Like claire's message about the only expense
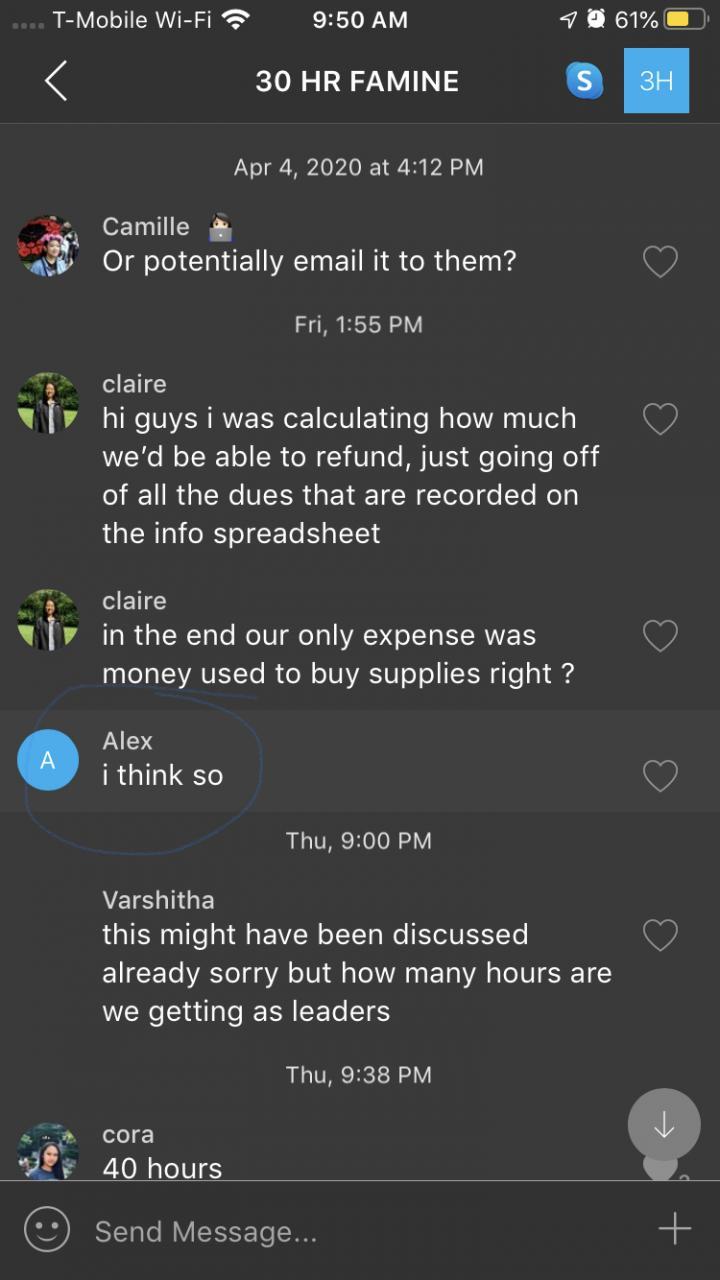This screenshot has width=720, height=1280. pyautogui.click(x=660, y=636)
